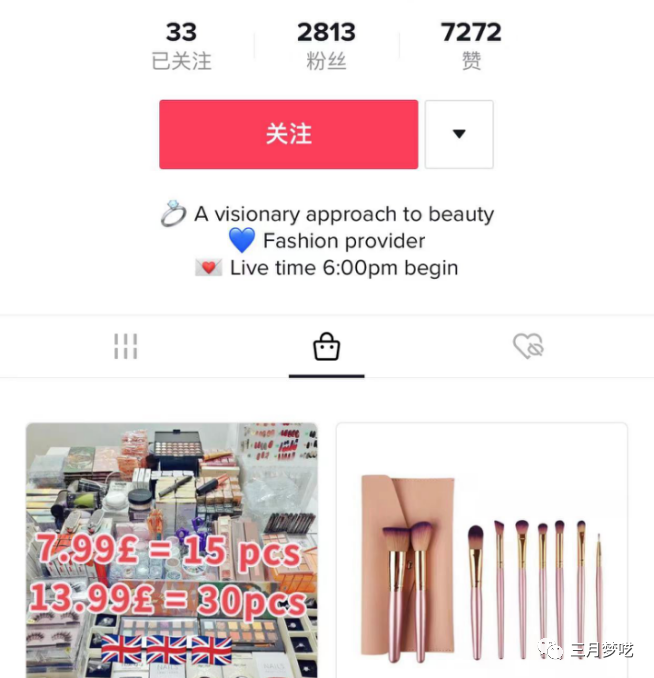
Task: Open the makeup bundle 7.99£ product card
Action: click(171, 550)
